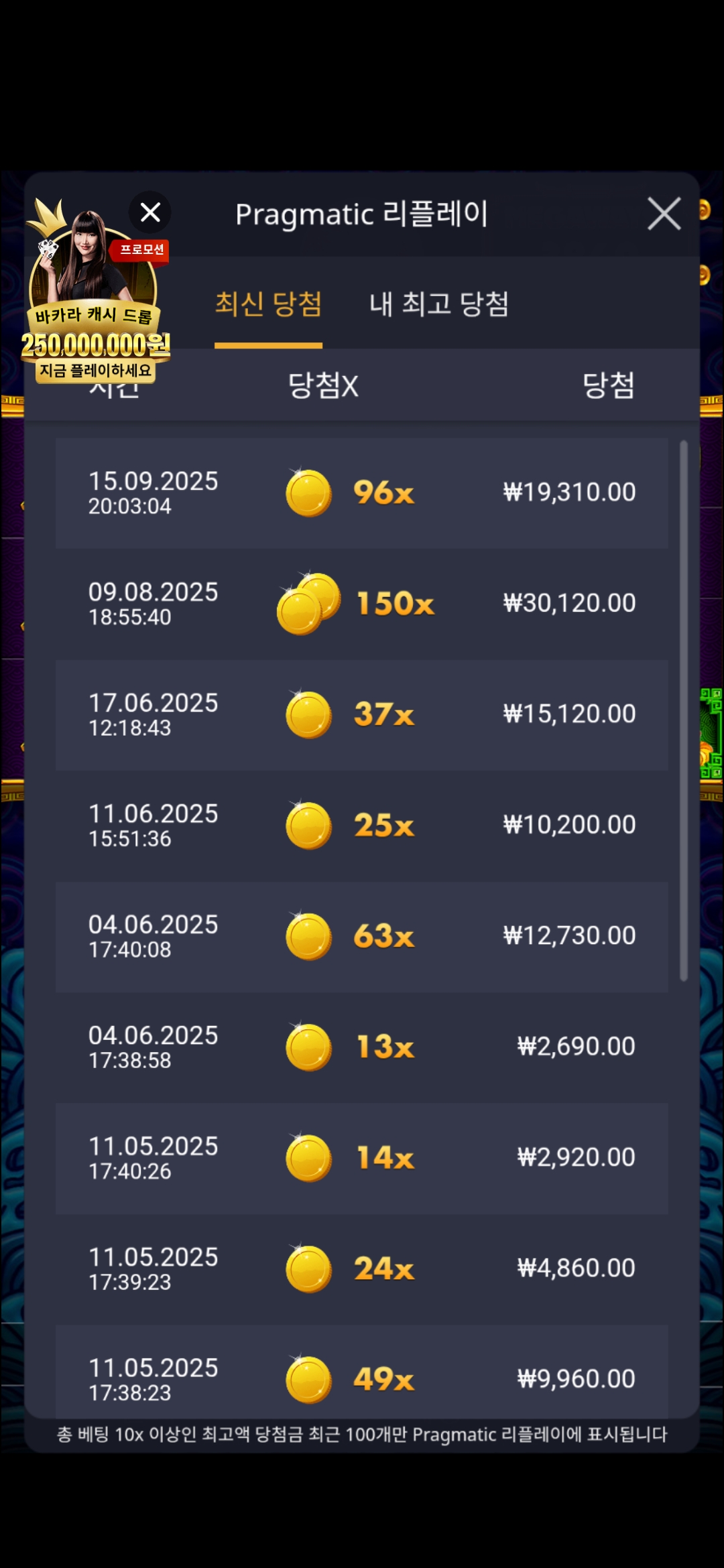The width and height of the screenshot is (724, 1568).
Task: Open the 37x replay from 17.06.2025
Action: point(362,714)
